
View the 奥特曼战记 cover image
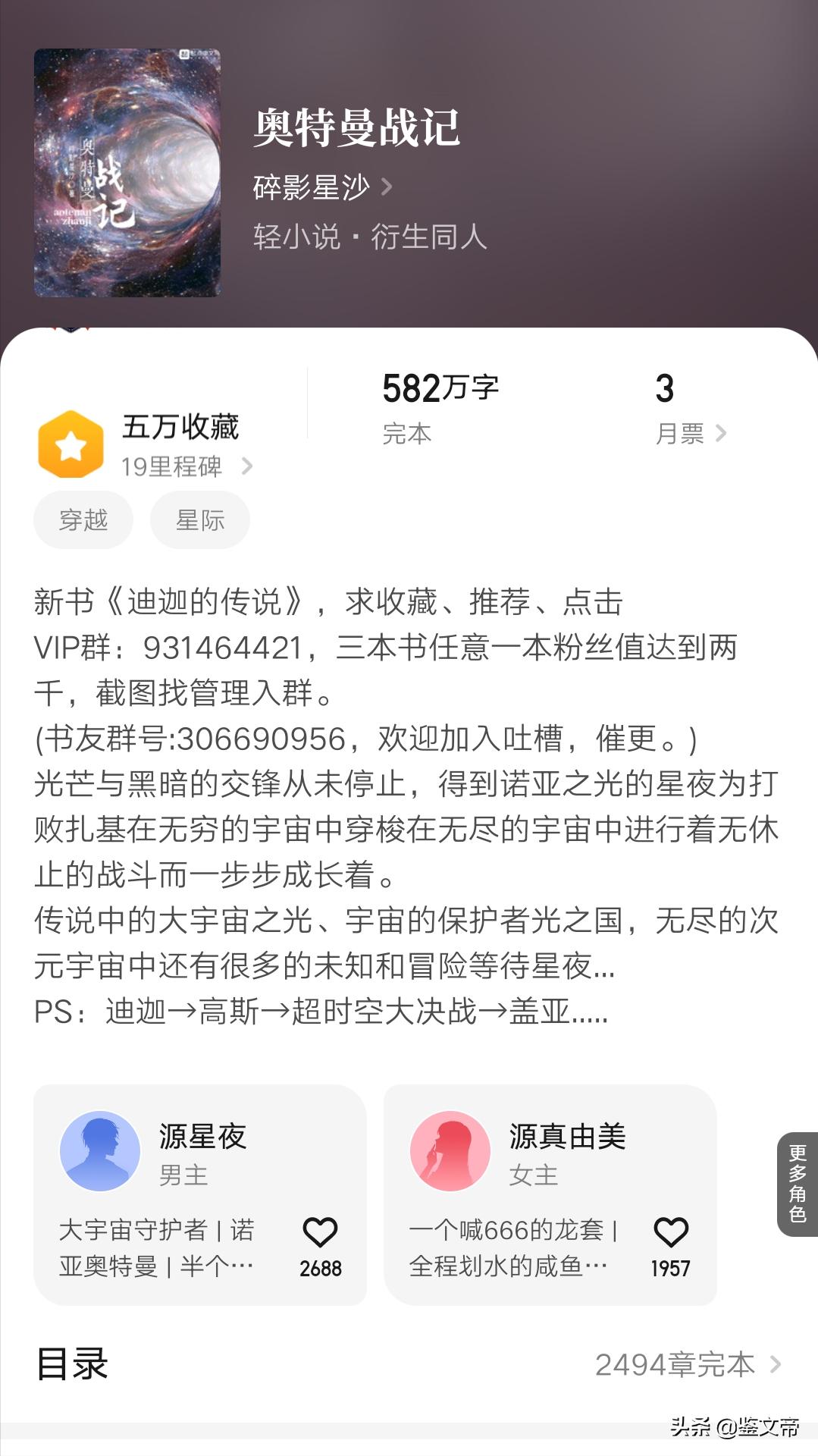tap(126, 171)
